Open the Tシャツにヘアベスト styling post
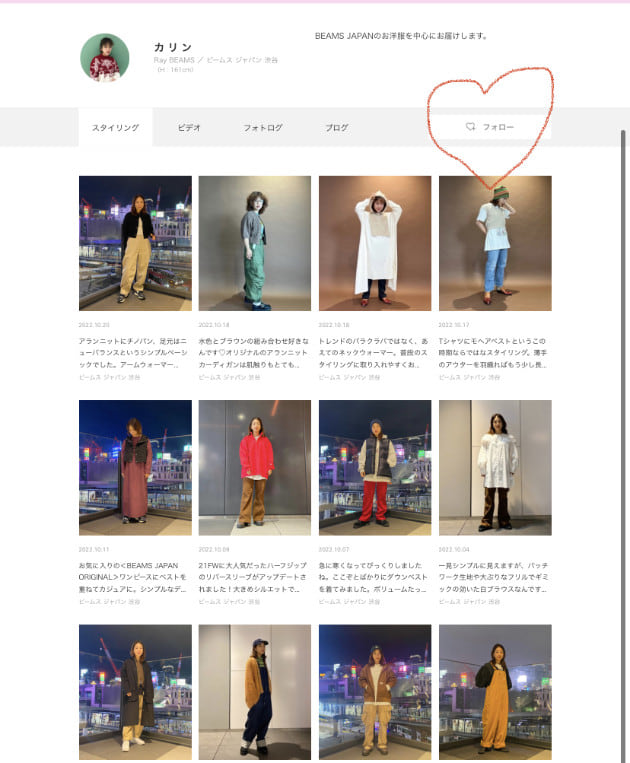This screenshot has width=630, height=763. click(495, 243)
